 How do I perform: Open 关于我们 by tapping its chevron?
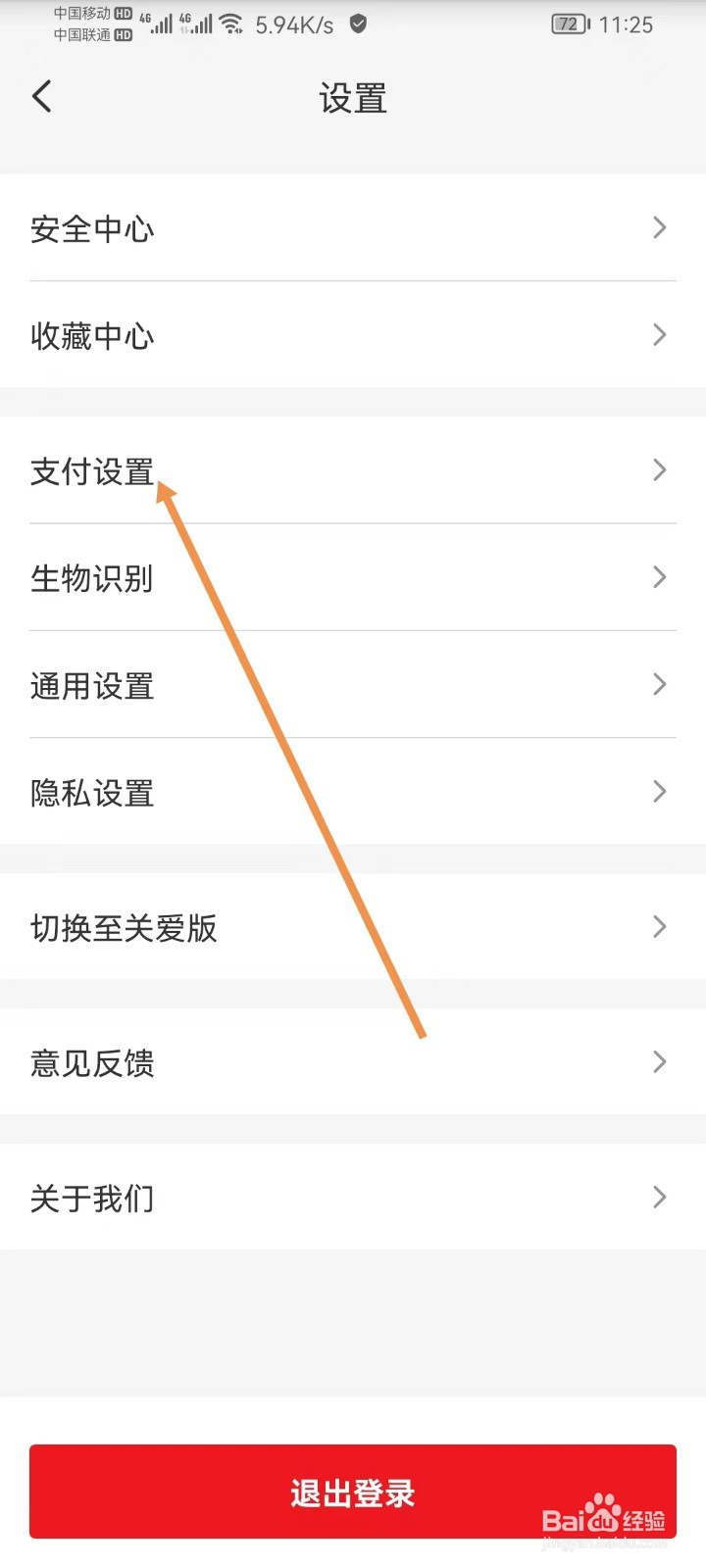click(659, 1197)
